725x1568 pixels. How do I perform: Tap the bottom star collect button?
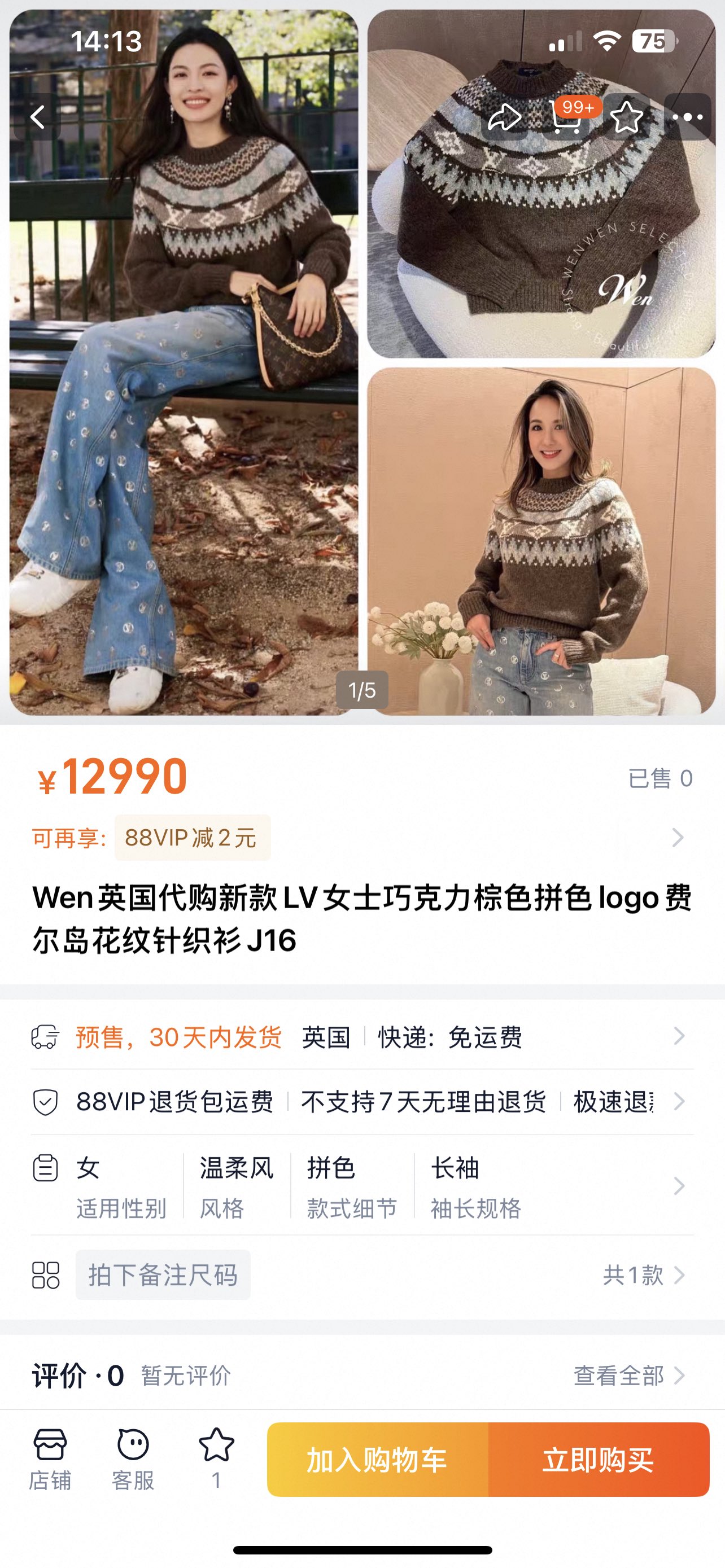(x=216, y=1458)
